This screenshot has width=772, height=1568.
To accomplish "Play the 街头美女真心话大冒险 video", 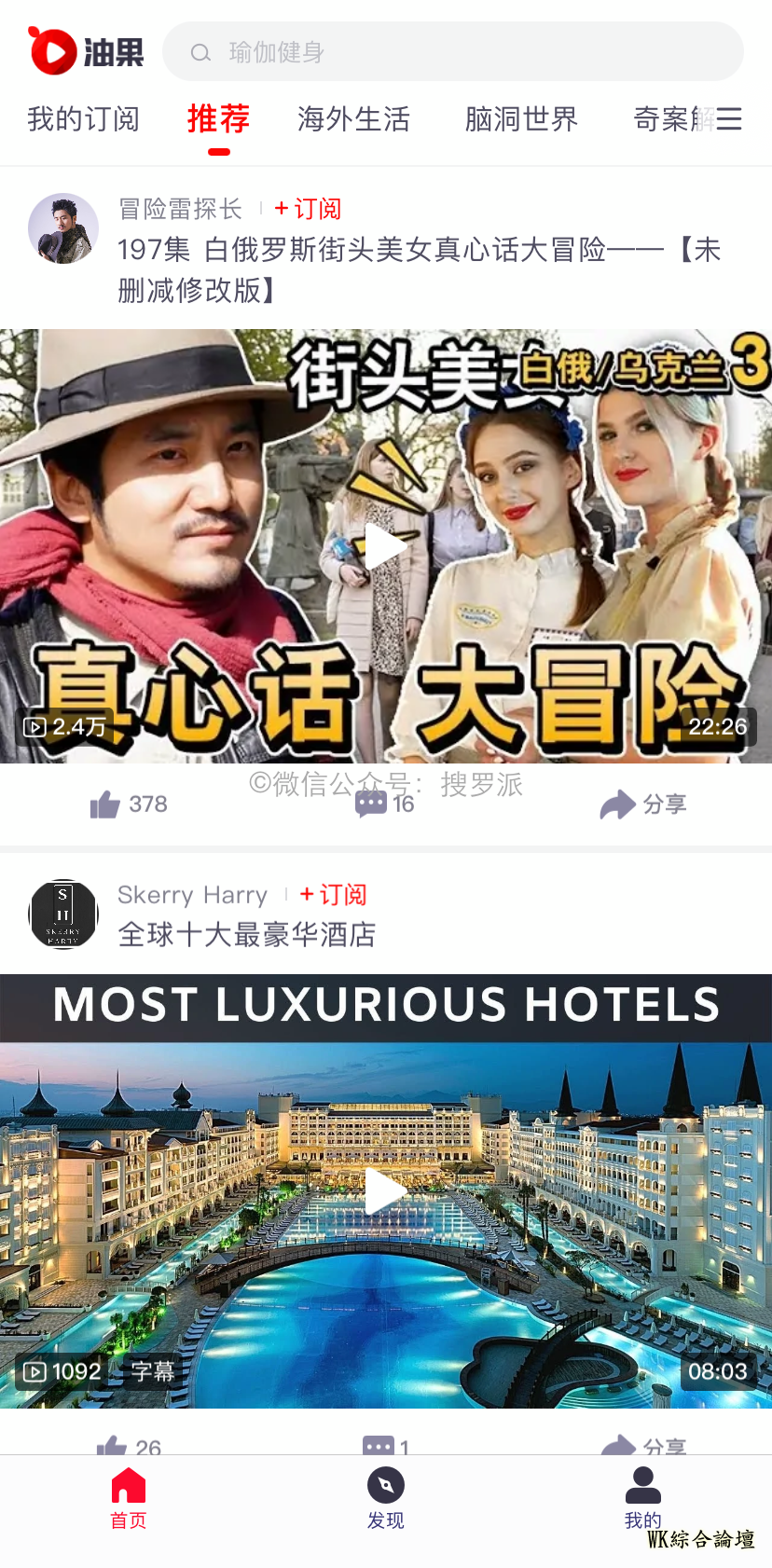I will click(385, 545).
